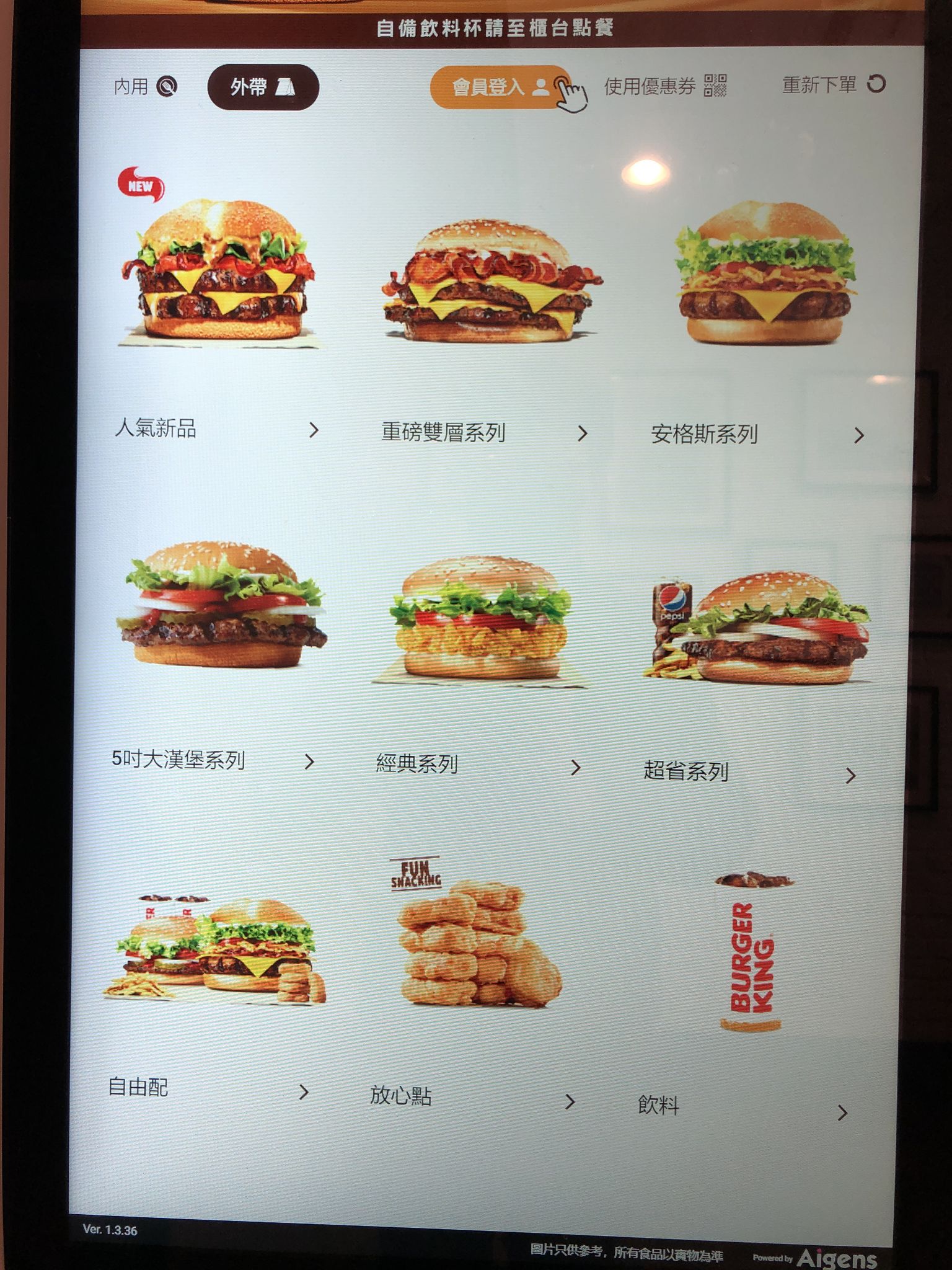Switch to 內用 dine-in option
The height and width of the screenshot is (1270, 952).
[x=145, y=86]
